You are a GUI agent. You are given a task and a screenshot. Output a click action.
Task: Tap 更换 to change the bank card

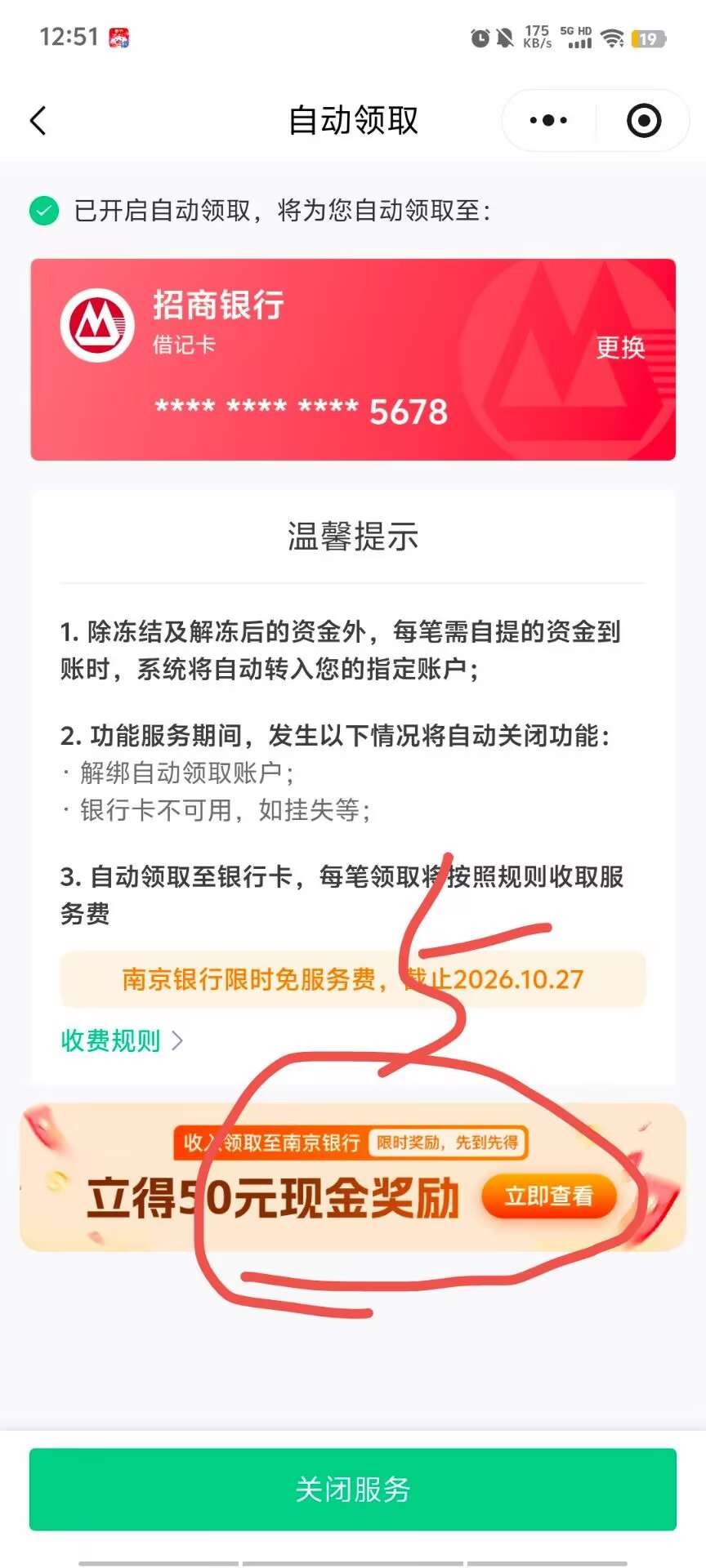[x=620, y=348]
